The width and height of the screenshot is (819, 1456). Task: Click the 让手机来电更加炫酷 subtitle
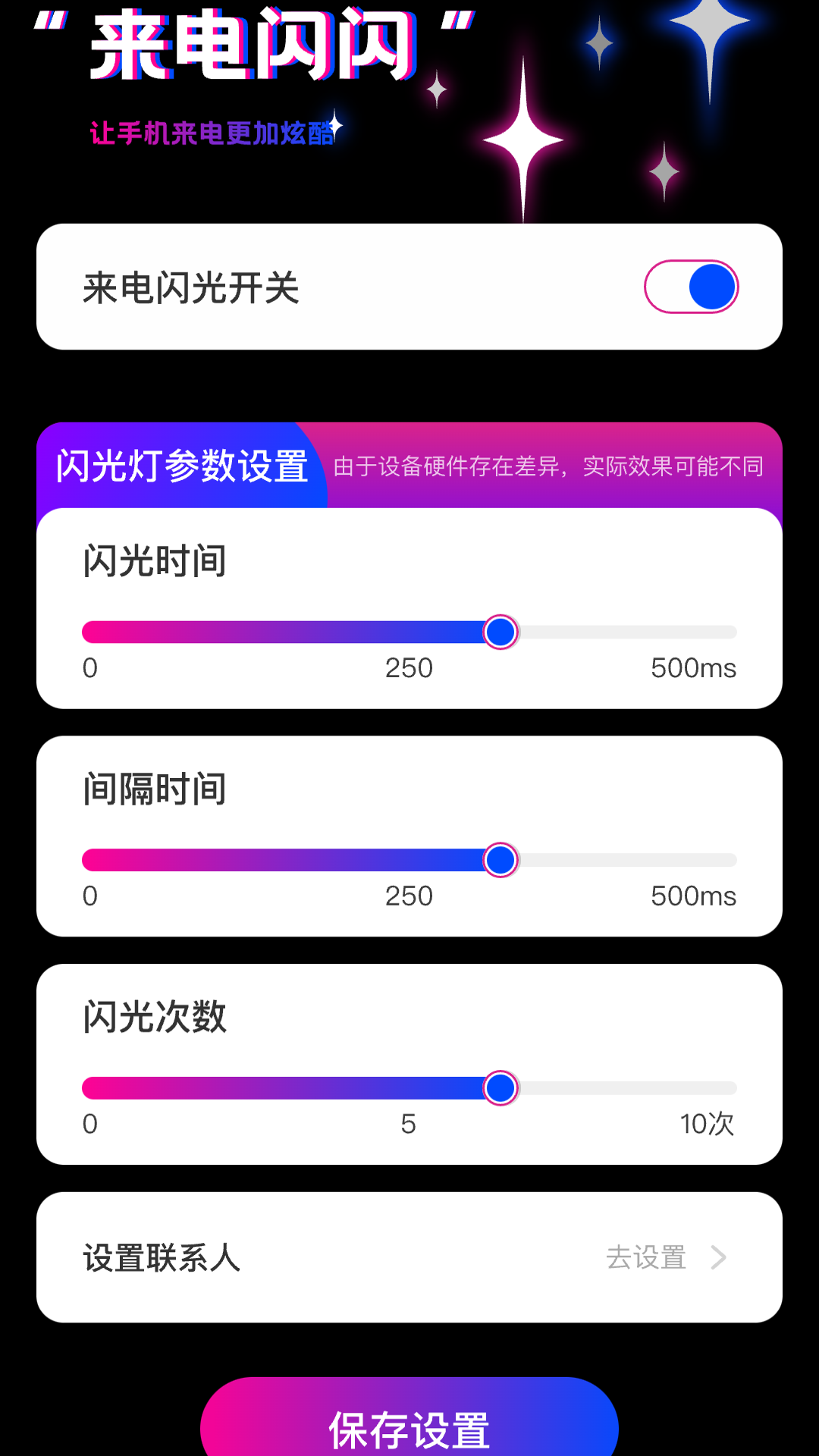tap(215, 130)
